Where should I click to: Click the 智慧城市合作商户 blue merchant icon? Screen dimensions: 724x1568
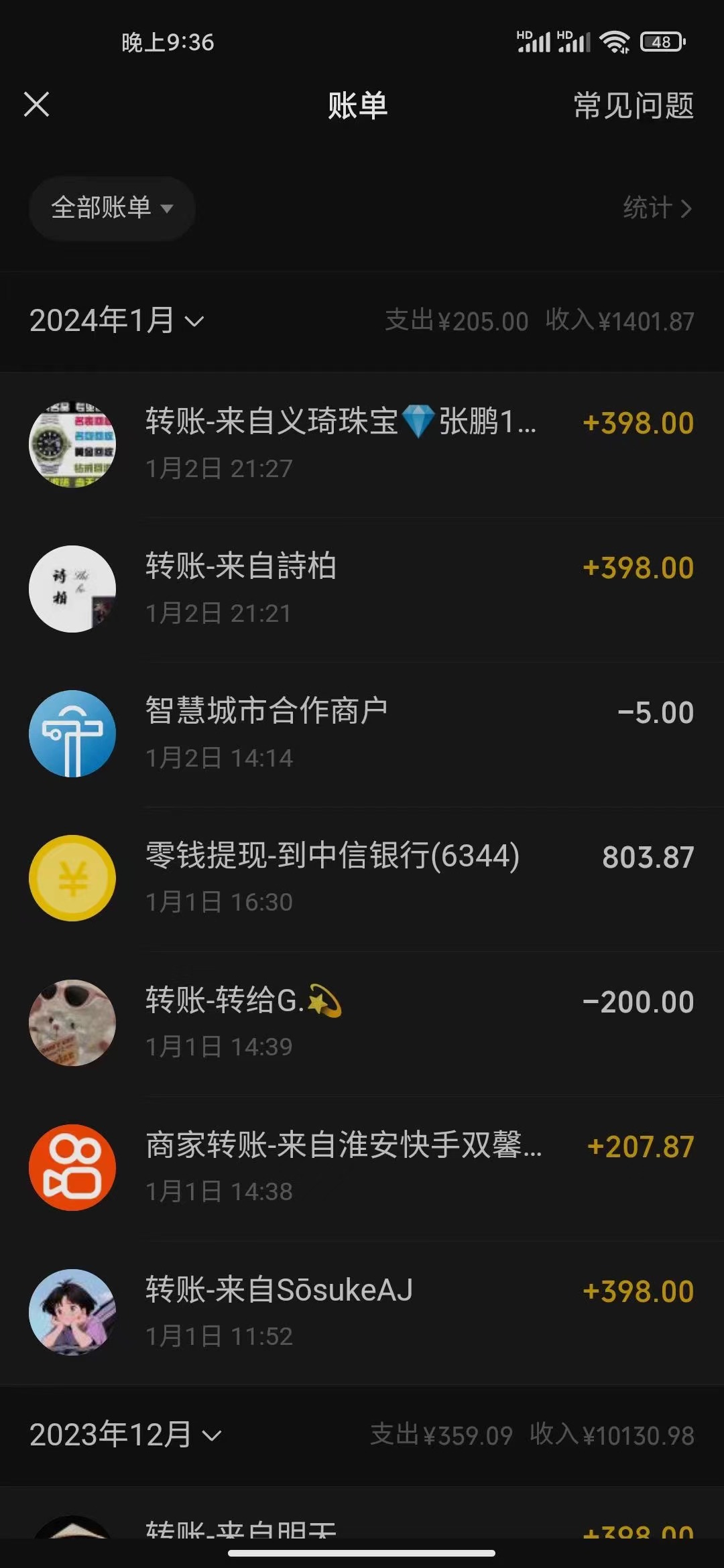[x=72, y=734]
